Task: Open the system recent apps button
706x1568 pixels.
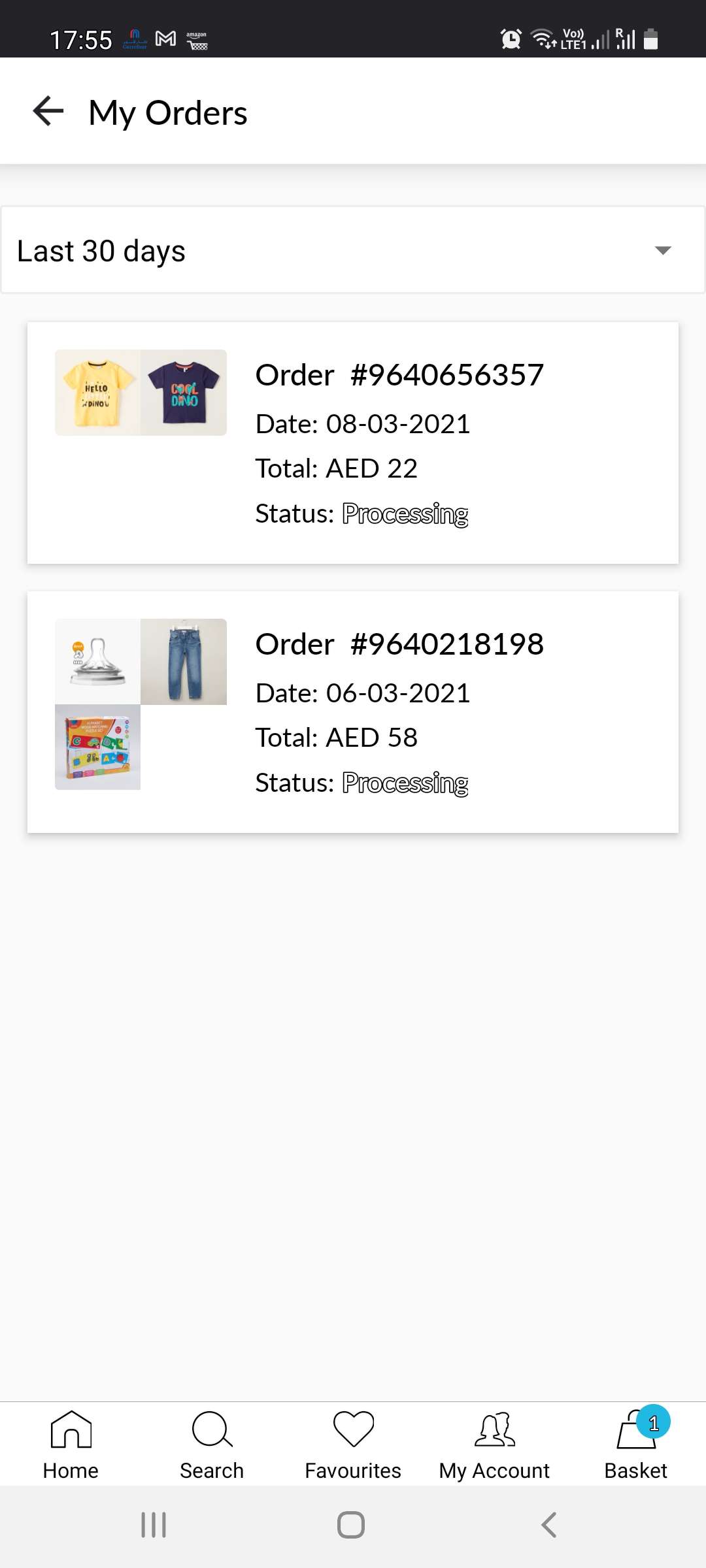Action: click(154, 1525)
